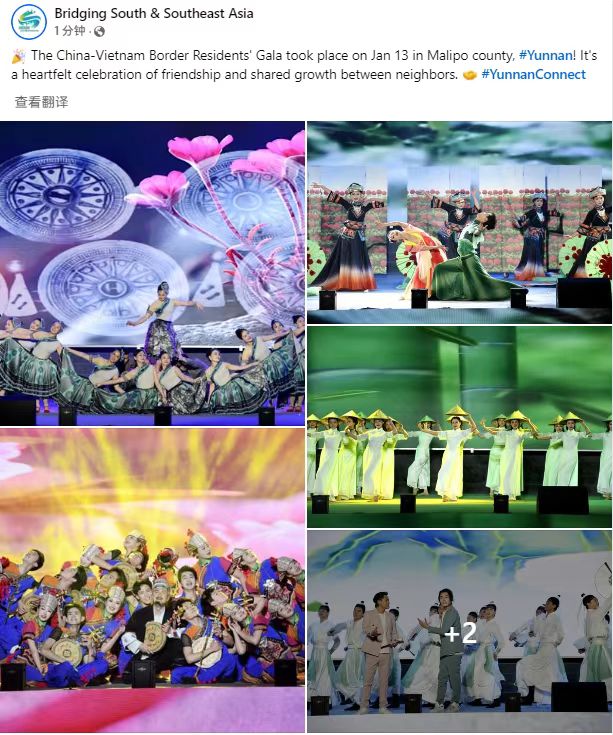Image resolution: width=613 pixels, height=735 pixels.
Task: Open photo of dancers in conical hats
Action: (x=459, y=426)
